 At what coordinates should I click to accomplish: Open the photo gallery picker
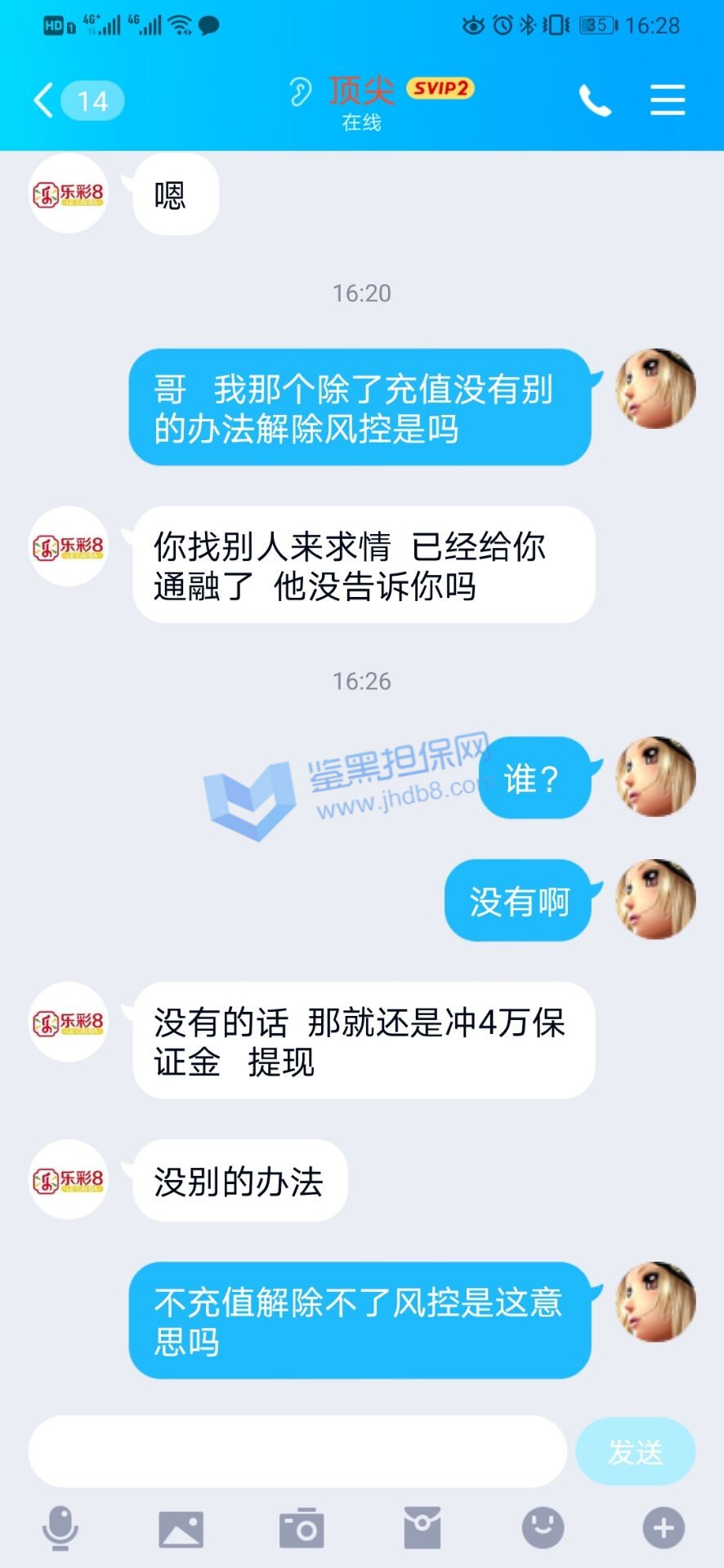[x=181, y=1528]
